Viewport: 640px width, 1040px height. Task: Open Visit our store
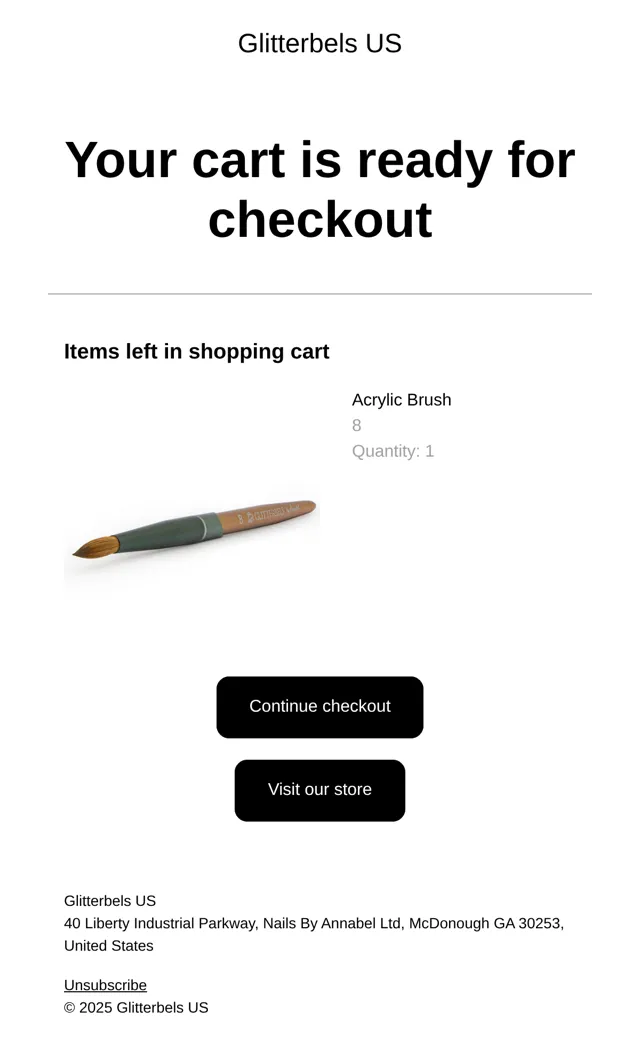[x=320, y=791]
